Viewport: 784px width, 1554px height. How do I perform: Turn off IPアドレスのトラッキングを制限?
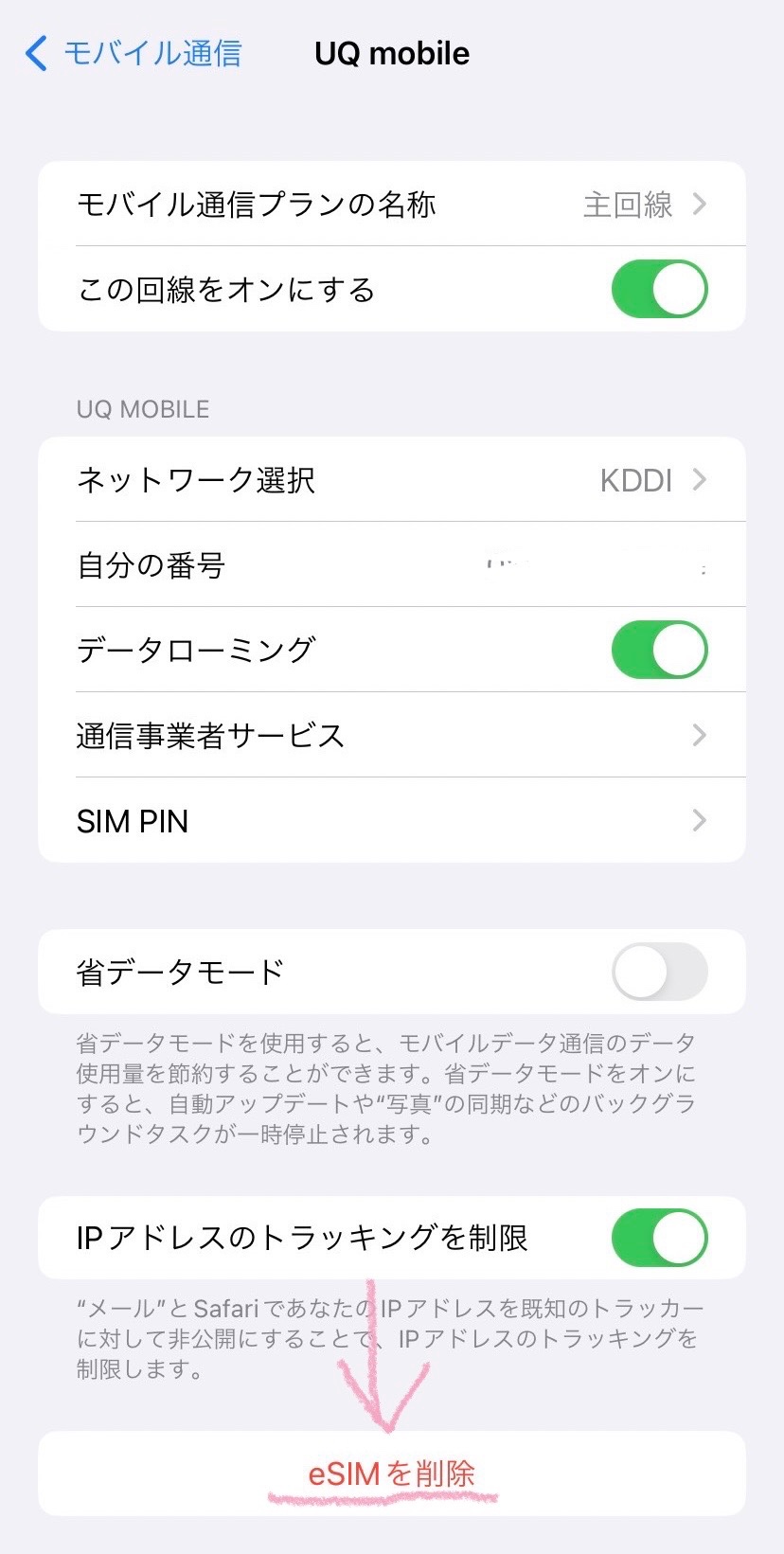659,1238
